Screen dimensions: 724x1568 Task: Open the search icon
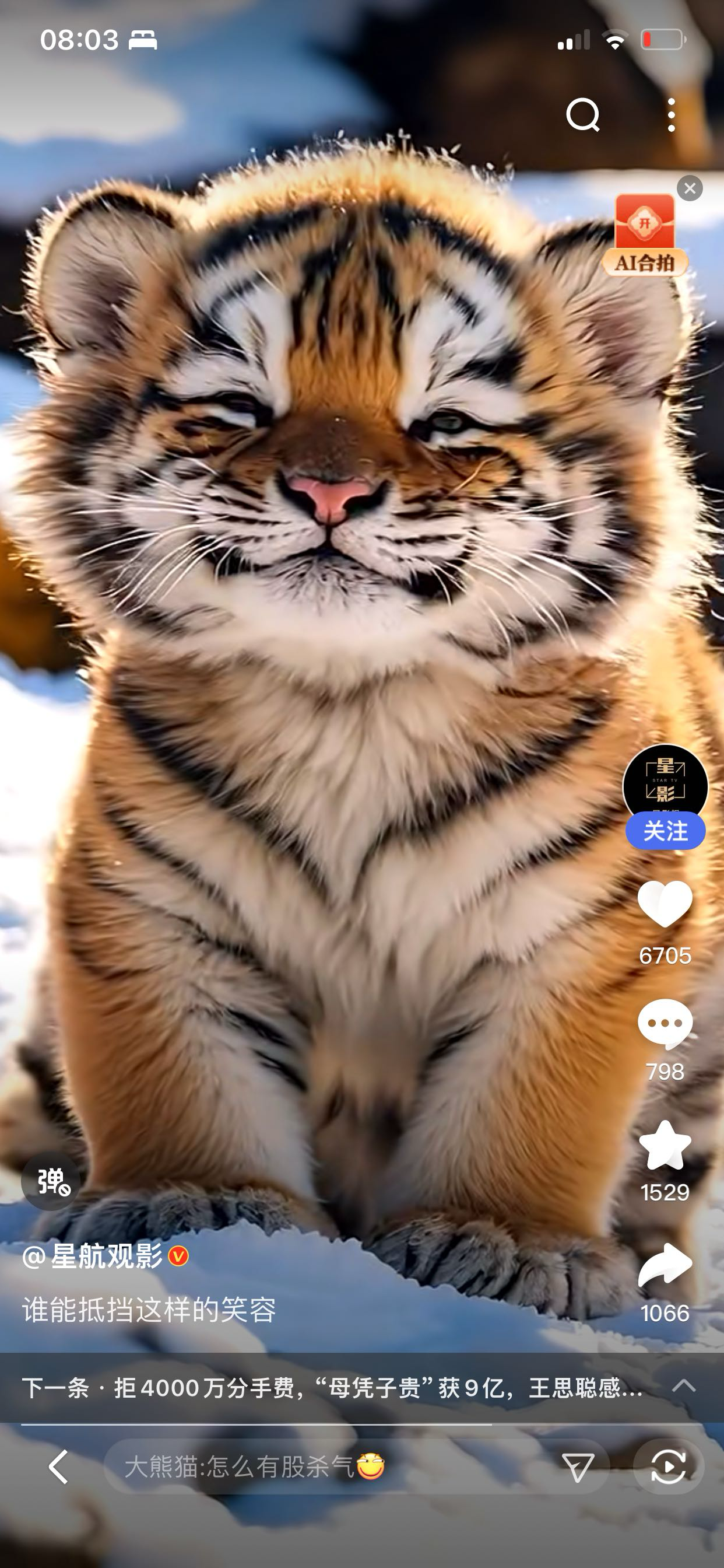click(x=583, y=115)
